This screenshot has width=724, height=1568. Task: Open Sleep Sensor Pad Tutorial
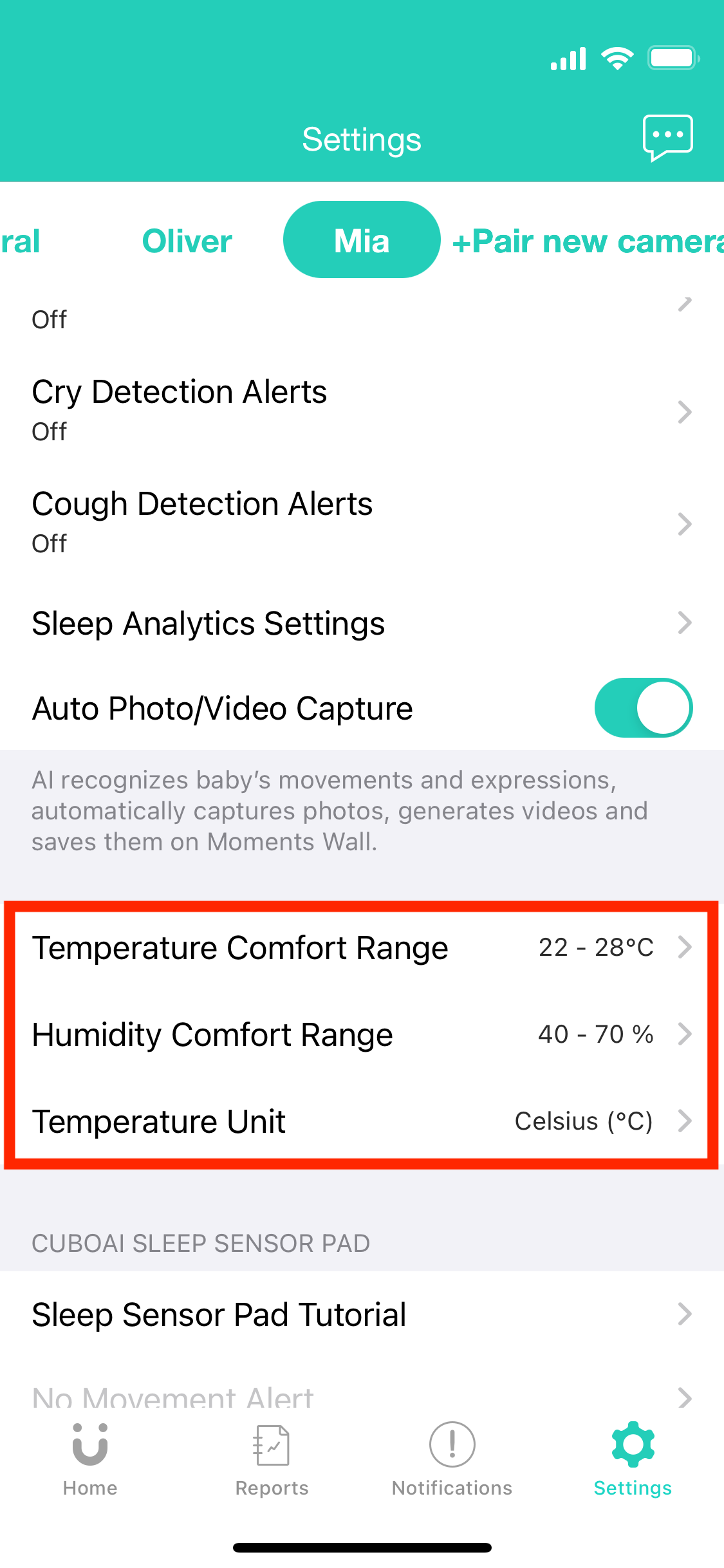[362, 1314]
